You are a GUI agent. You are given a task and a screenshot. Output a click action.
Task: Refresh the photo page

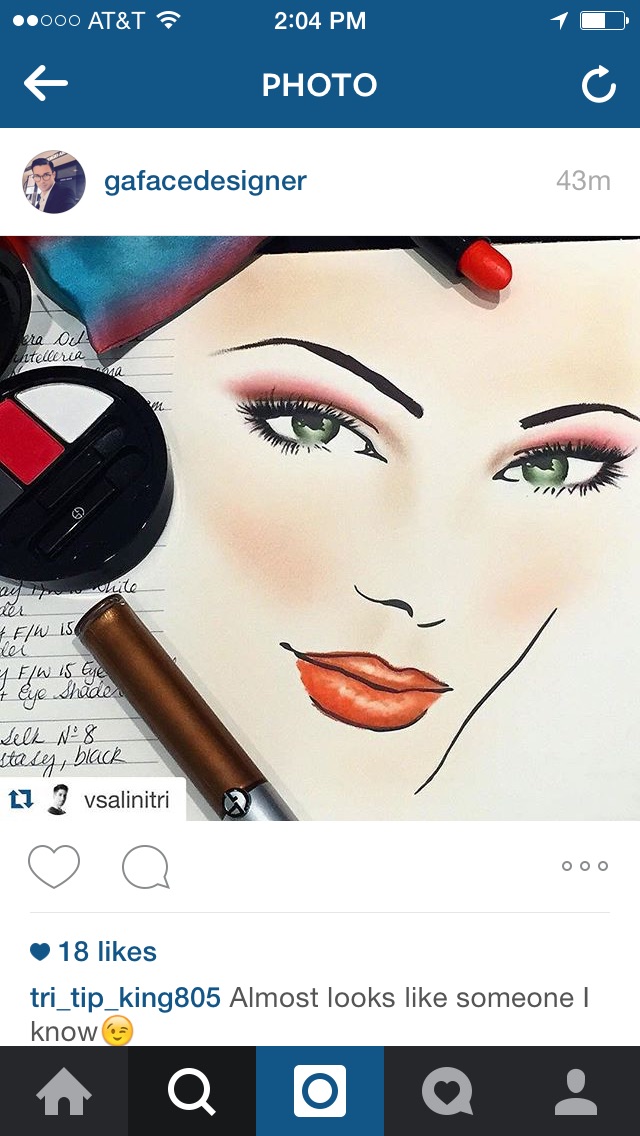point(599,84)
